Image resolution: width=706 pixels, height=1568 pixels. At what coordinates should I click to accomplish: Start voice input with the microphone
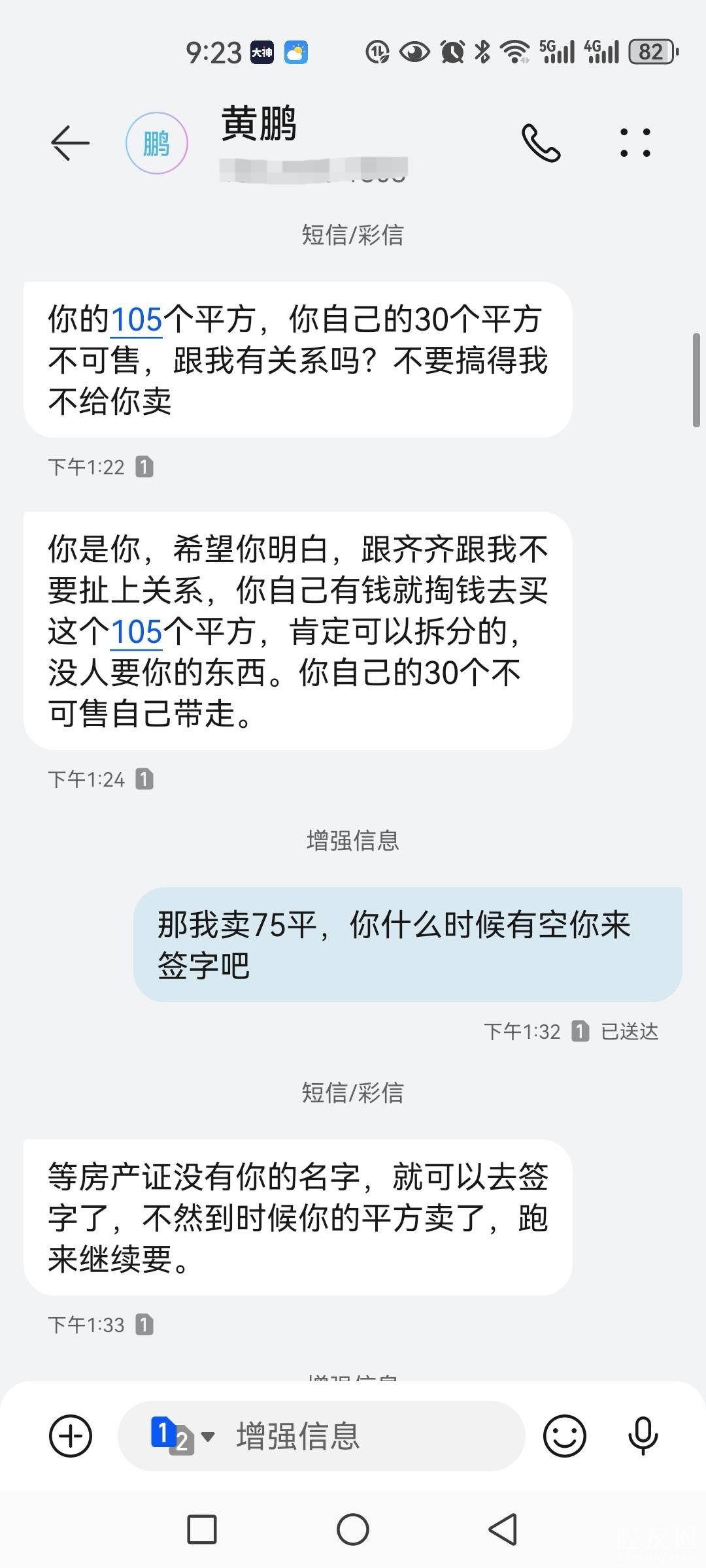tap(643, 1436)
